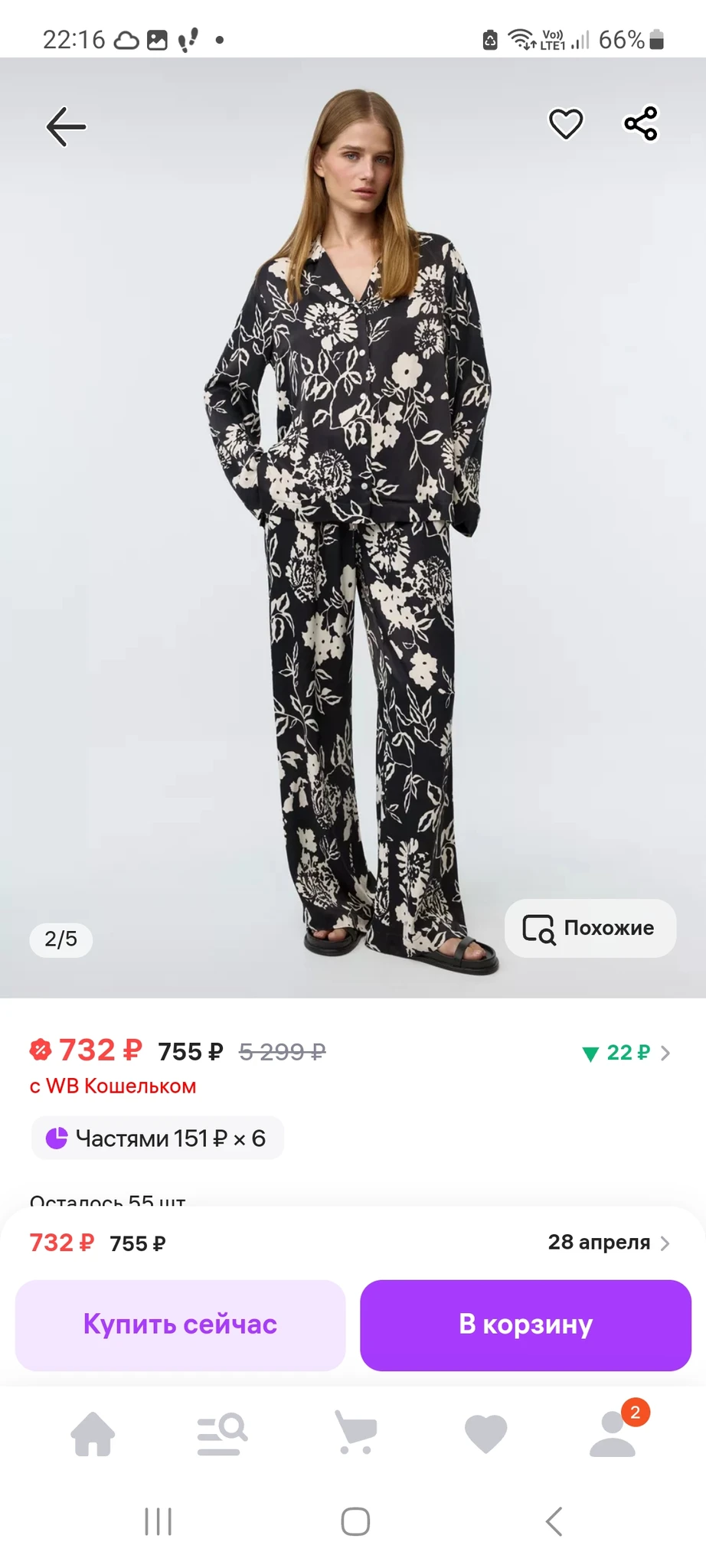Image resolution: width=706 pixels, height=1568 pixels.
Task: Go to the home tab
Action: pyautogui.click(x=93, y=1433)
